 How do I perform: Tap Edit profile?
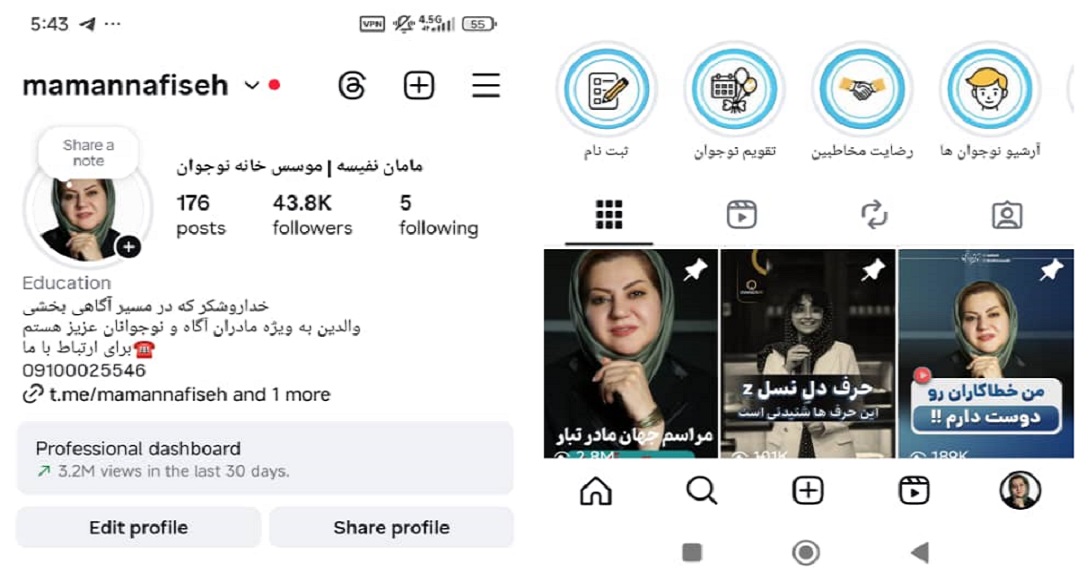pyautogui.click(x=138, y=527)
